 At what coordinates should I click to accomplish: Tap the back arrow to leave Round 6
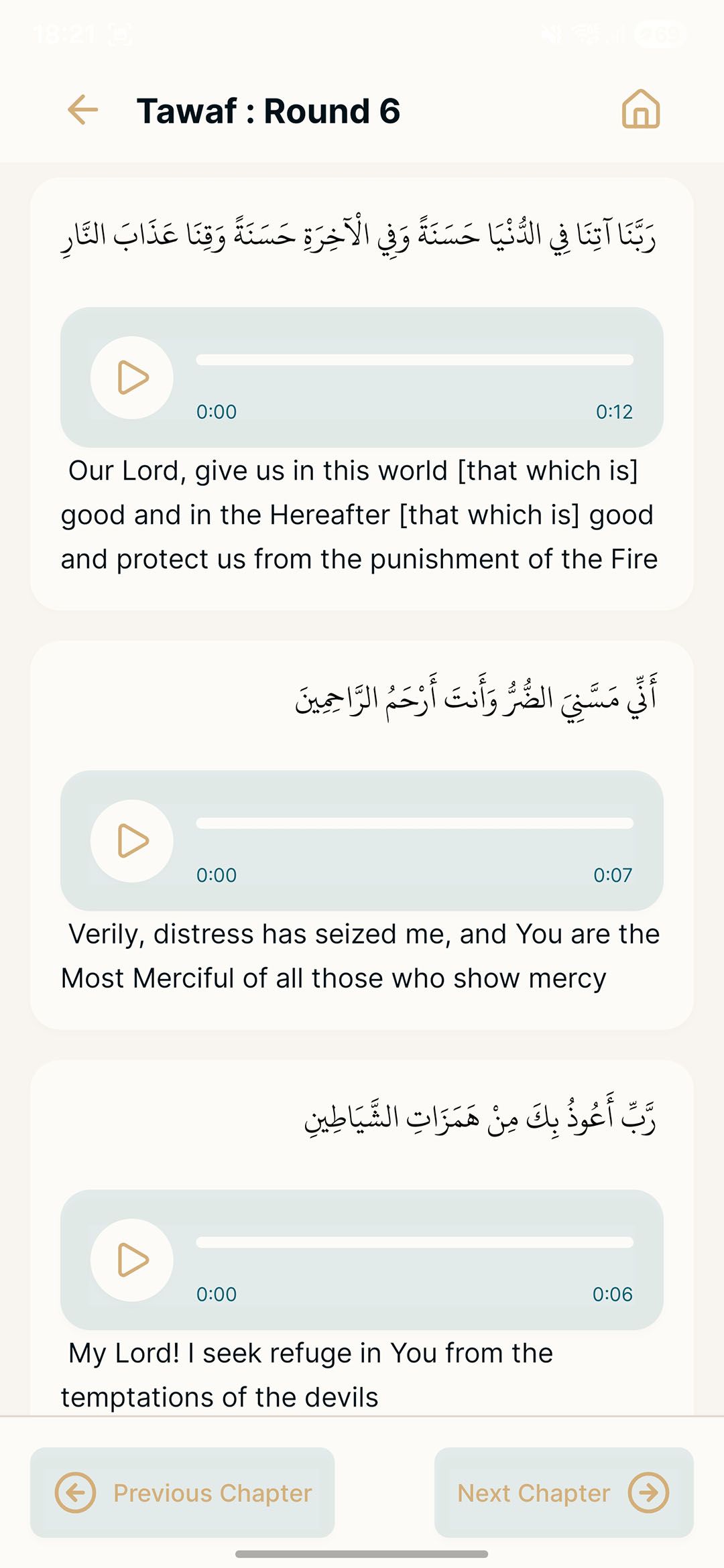(82, 111)
